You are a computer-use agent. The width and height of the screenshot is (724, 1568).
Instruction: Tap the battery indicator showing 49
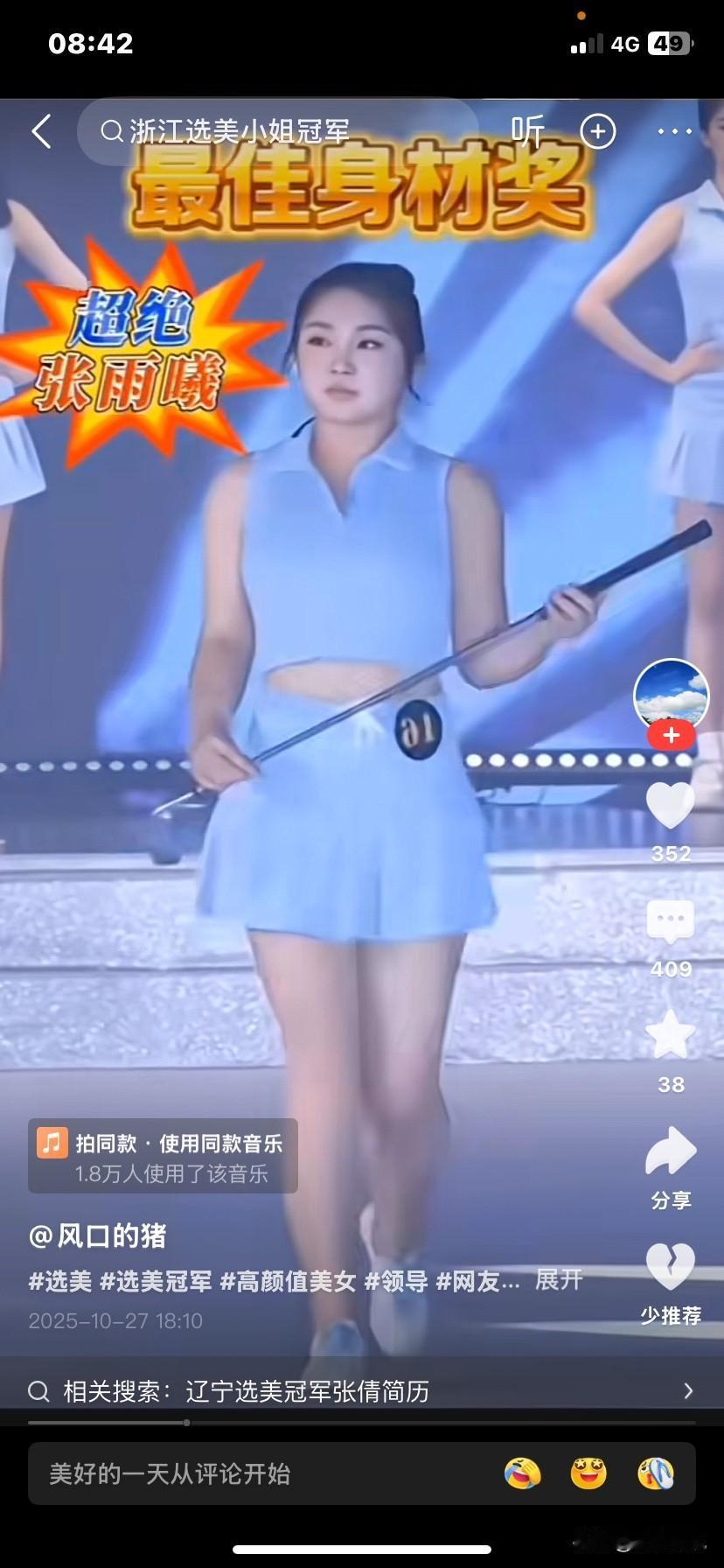[x=668, y=41]
